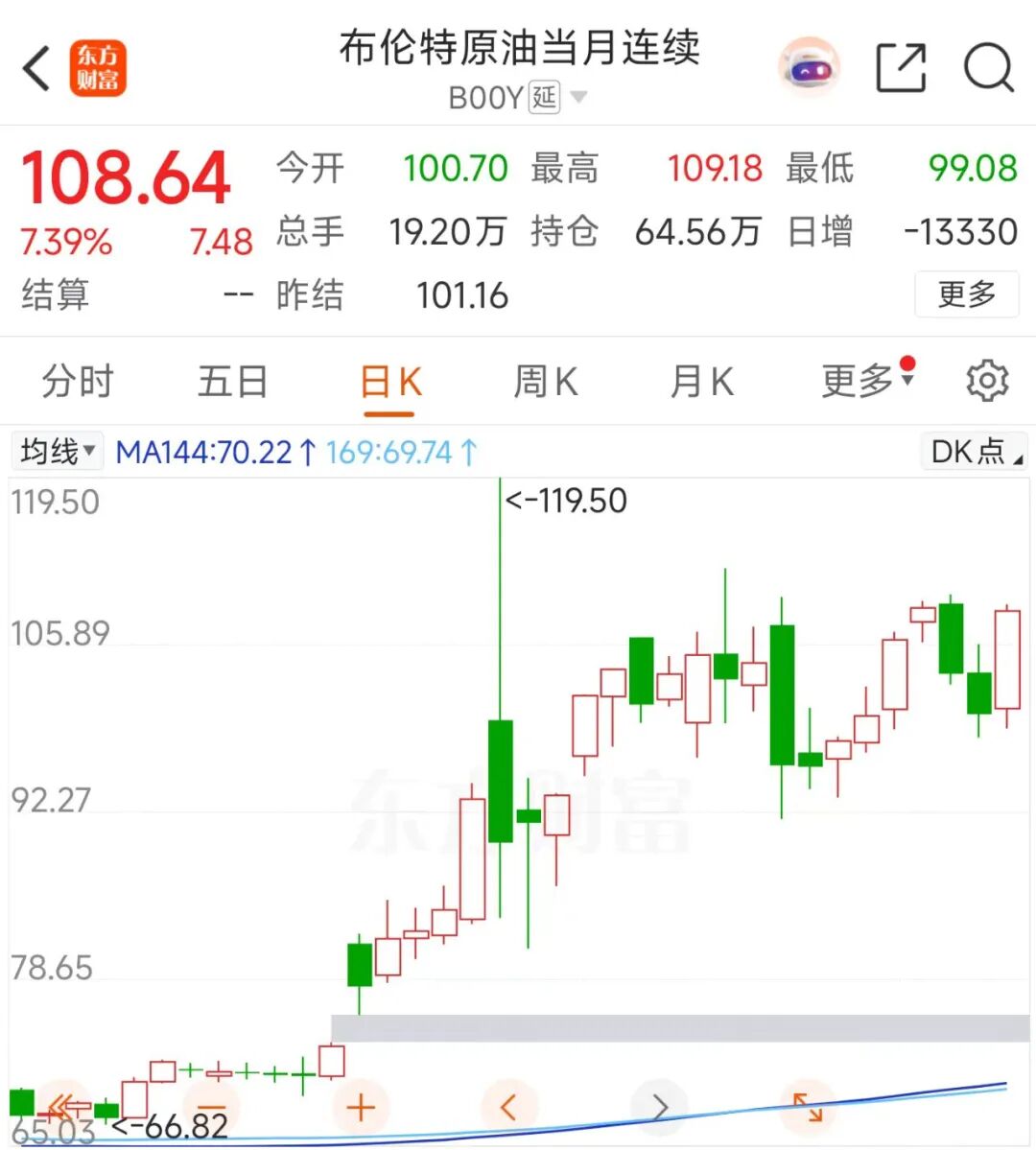Screen dimensions: 1036x1150
Task: Move chart one step left
Action: pos(509,1108)
